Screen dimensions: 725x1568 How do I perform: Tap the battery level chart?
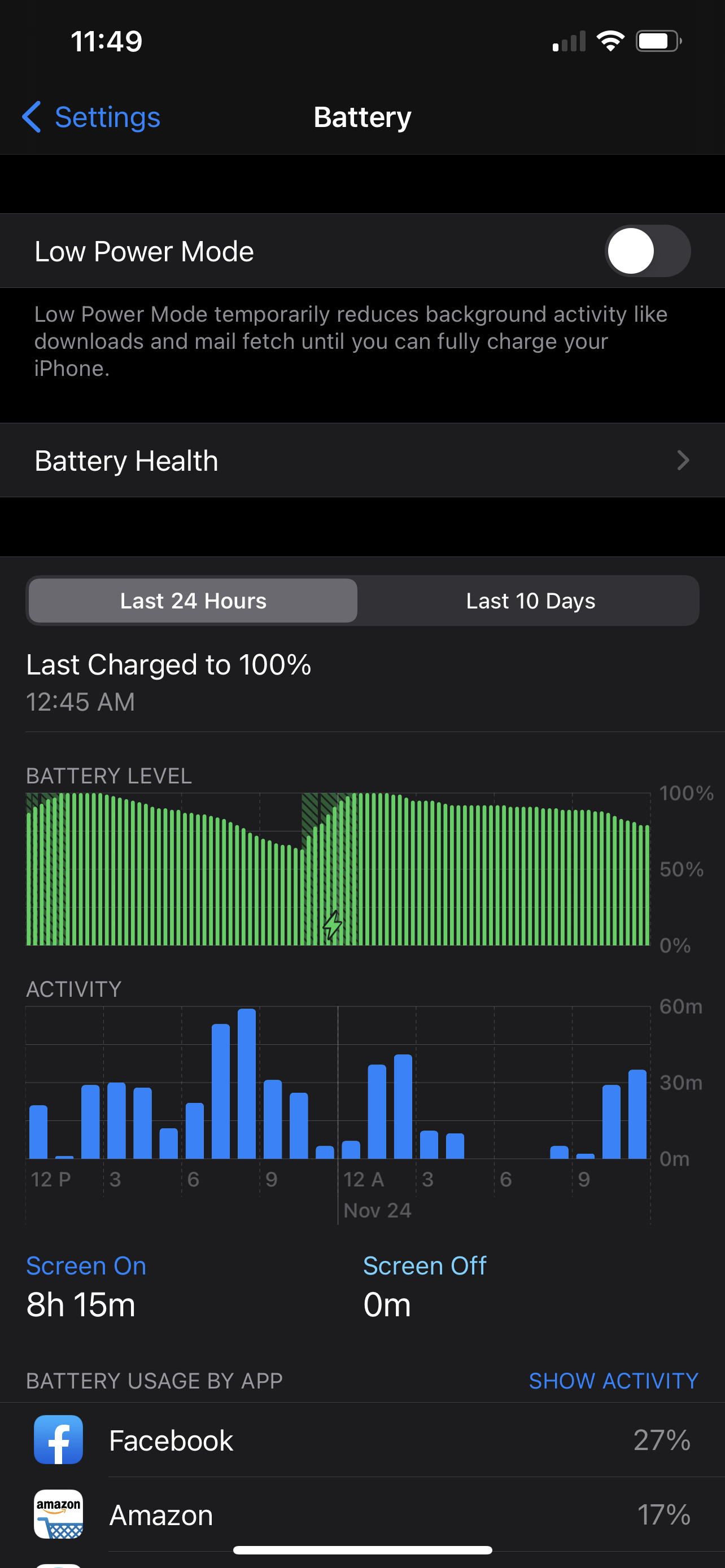(338, 869)
